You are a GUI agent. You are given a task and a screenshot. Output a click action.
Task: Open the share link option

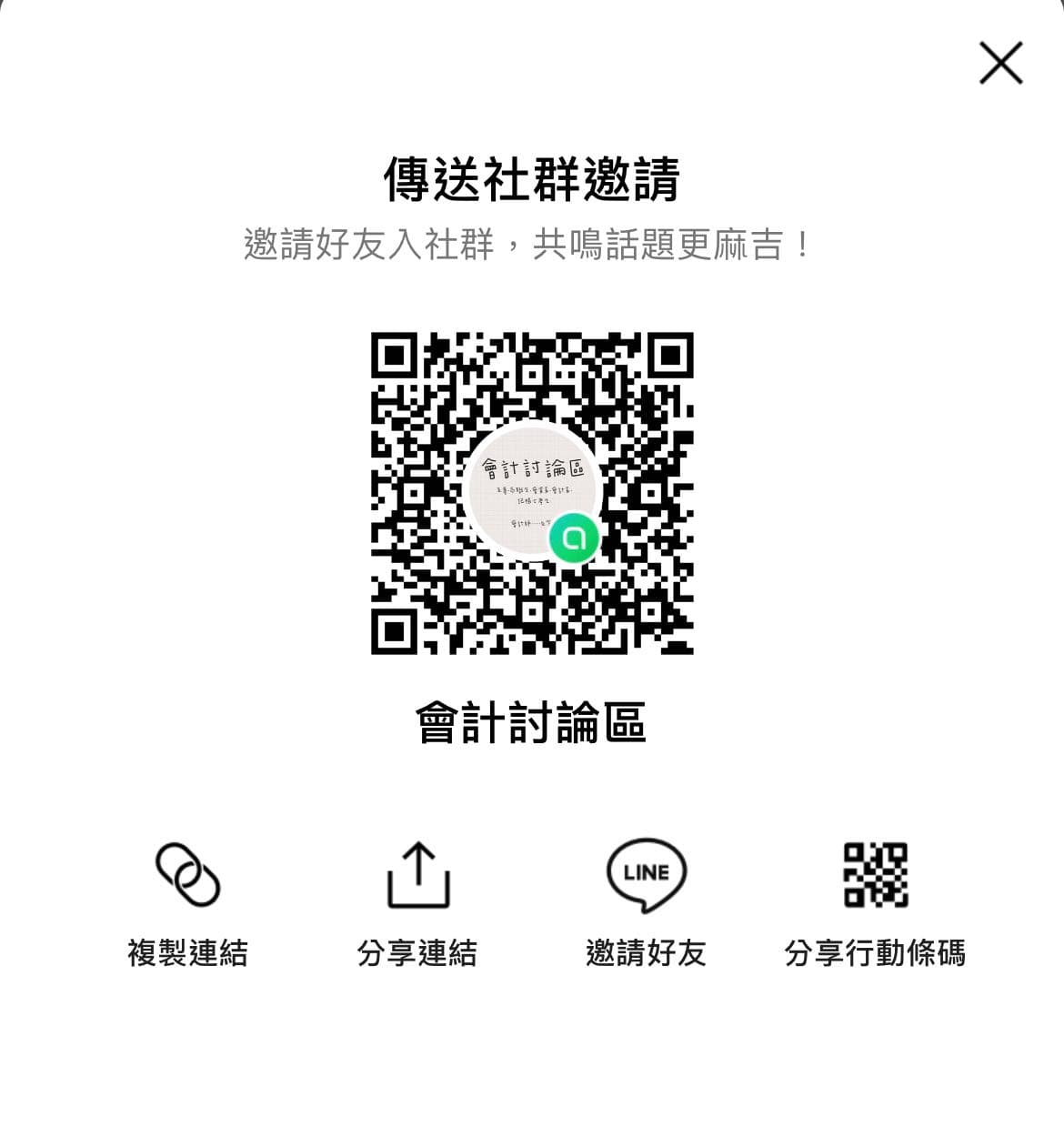pos(417,904)
